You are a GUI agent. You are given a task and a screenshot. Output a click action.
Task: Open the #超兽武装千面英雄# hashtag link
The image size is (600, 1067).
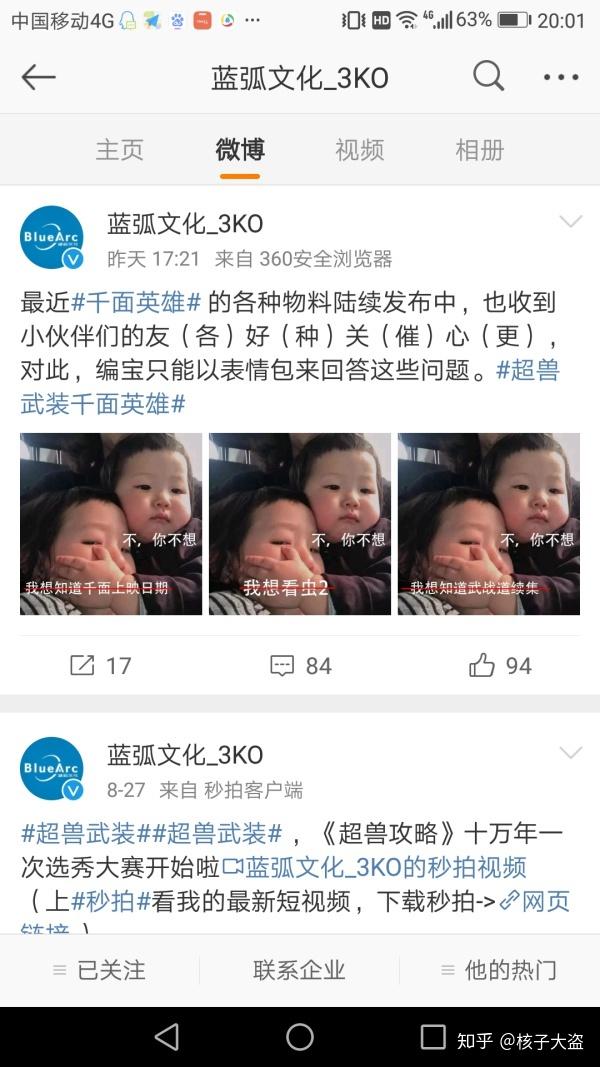104,404
